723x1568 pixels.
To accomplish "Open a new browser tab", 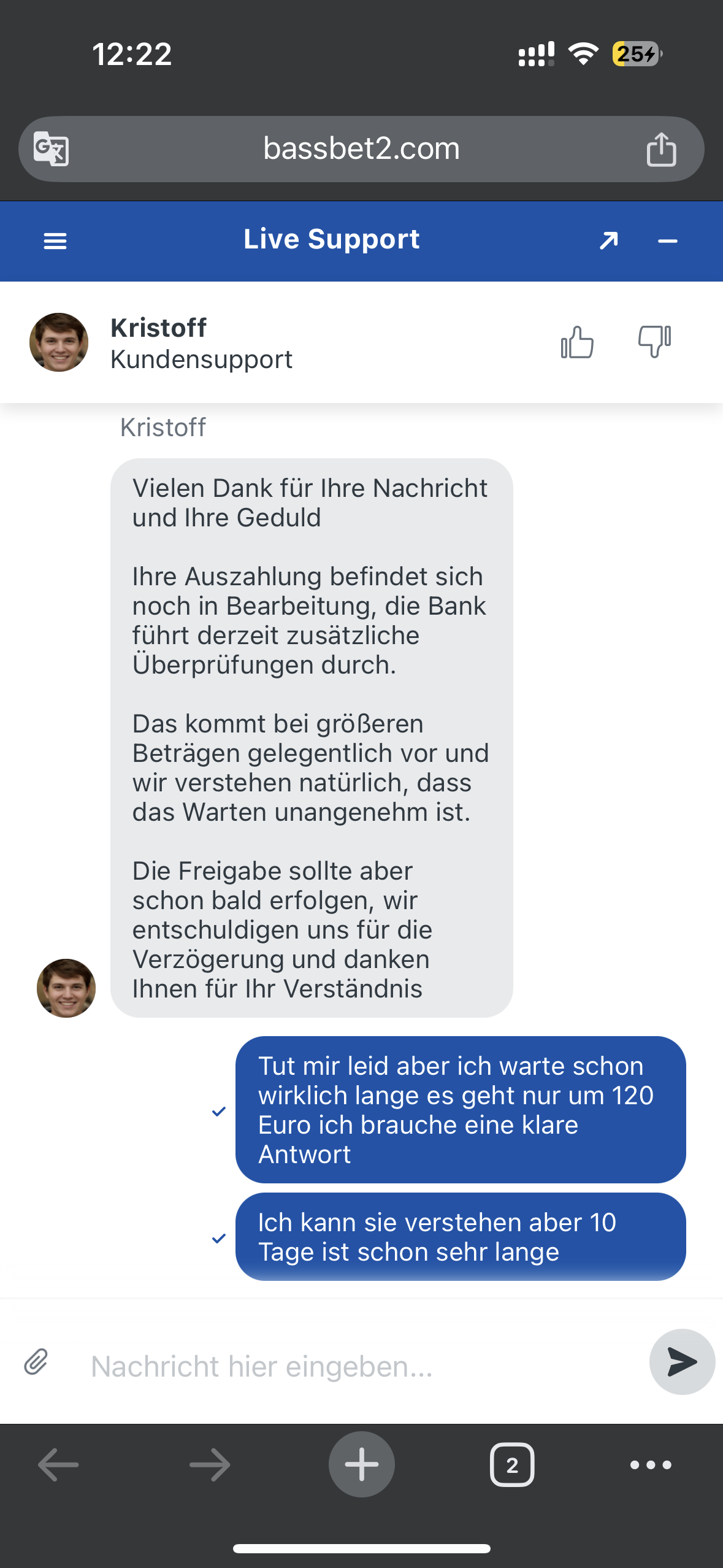I will (361, 1464).
